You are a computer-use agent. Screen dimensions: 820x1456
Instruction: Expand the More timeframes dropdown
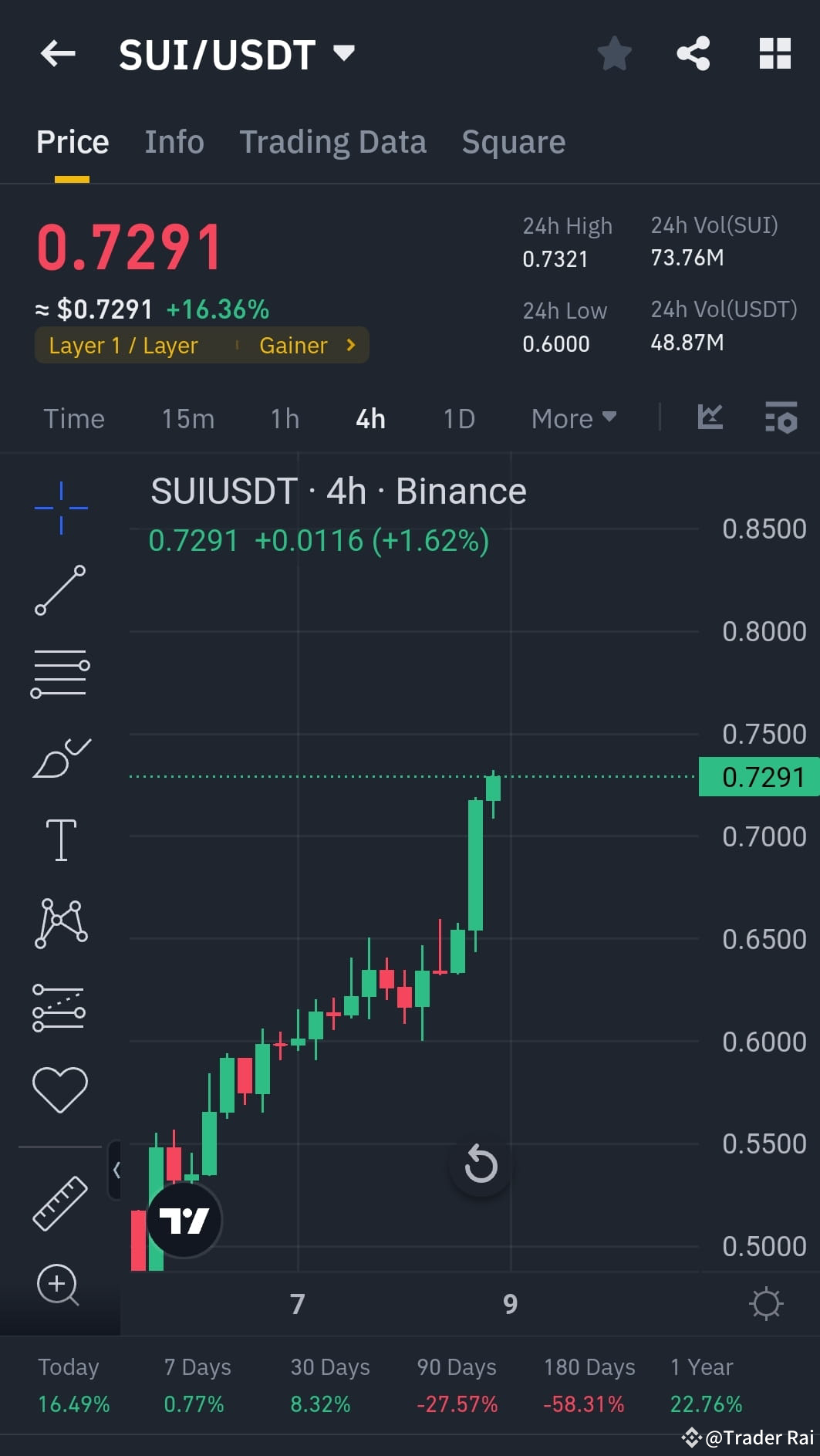click(x=572, y=417)
